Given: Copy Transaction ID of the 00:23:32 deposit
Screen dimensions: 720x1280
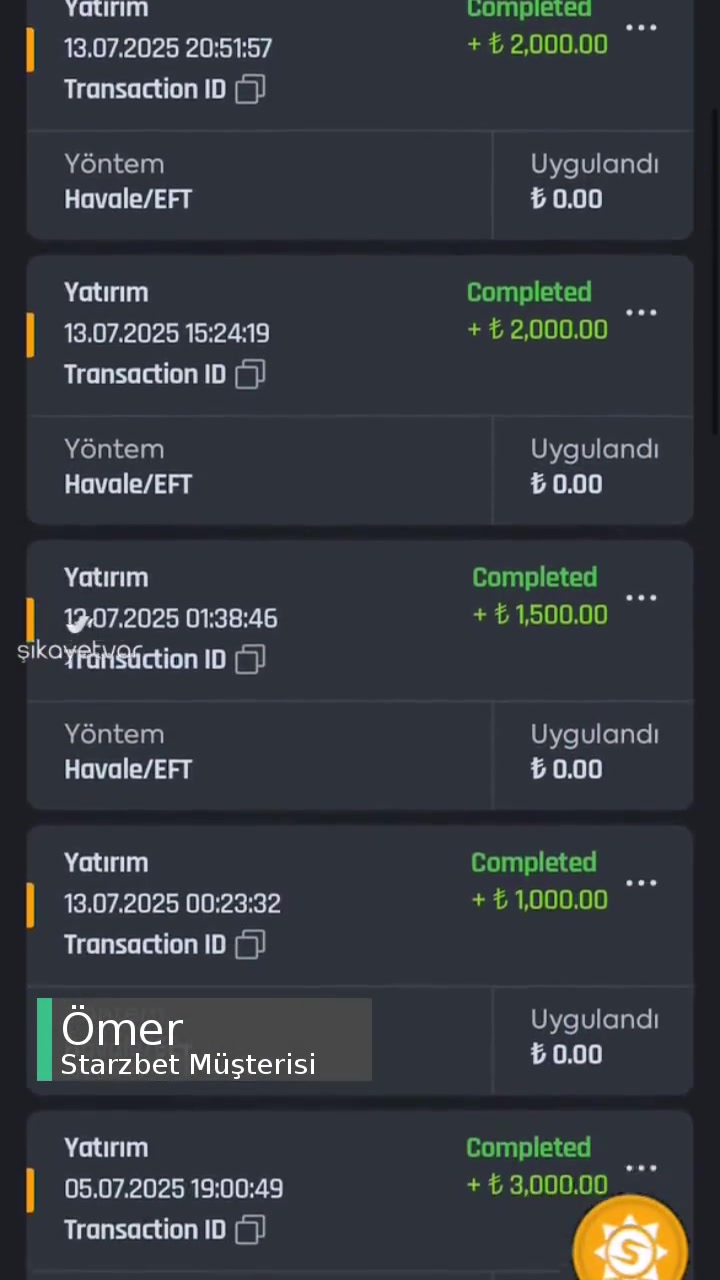Looking at the screenshot, I should [249, 945].
